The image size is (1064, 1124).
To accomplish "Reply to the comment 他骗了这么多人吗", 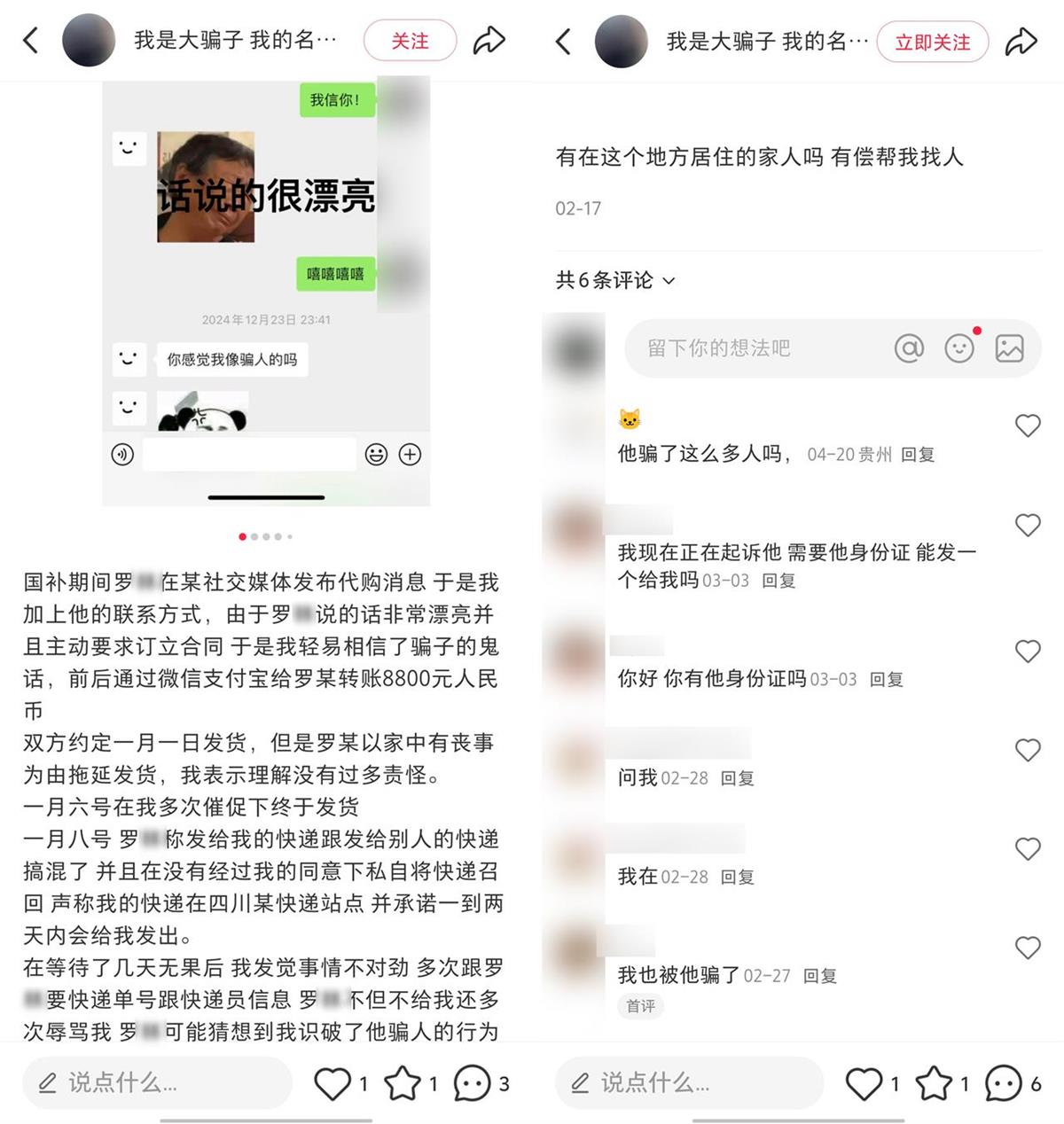I will [x=917, y=455].
